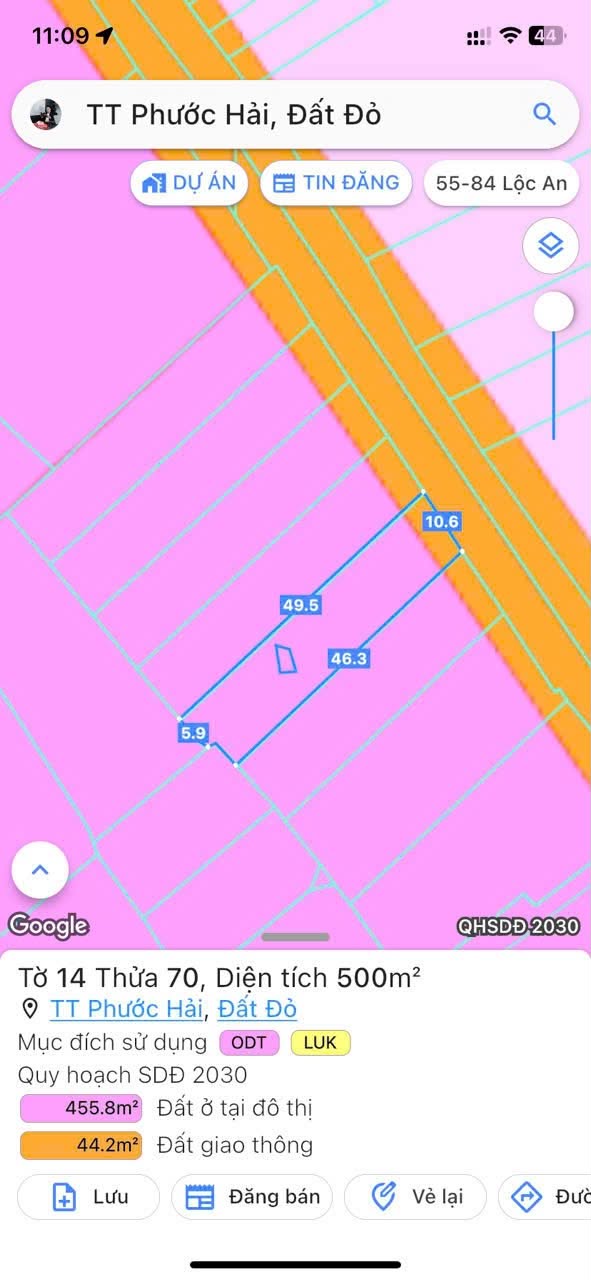Open the TT Phước Hải link

click(x=128, y=1009)
